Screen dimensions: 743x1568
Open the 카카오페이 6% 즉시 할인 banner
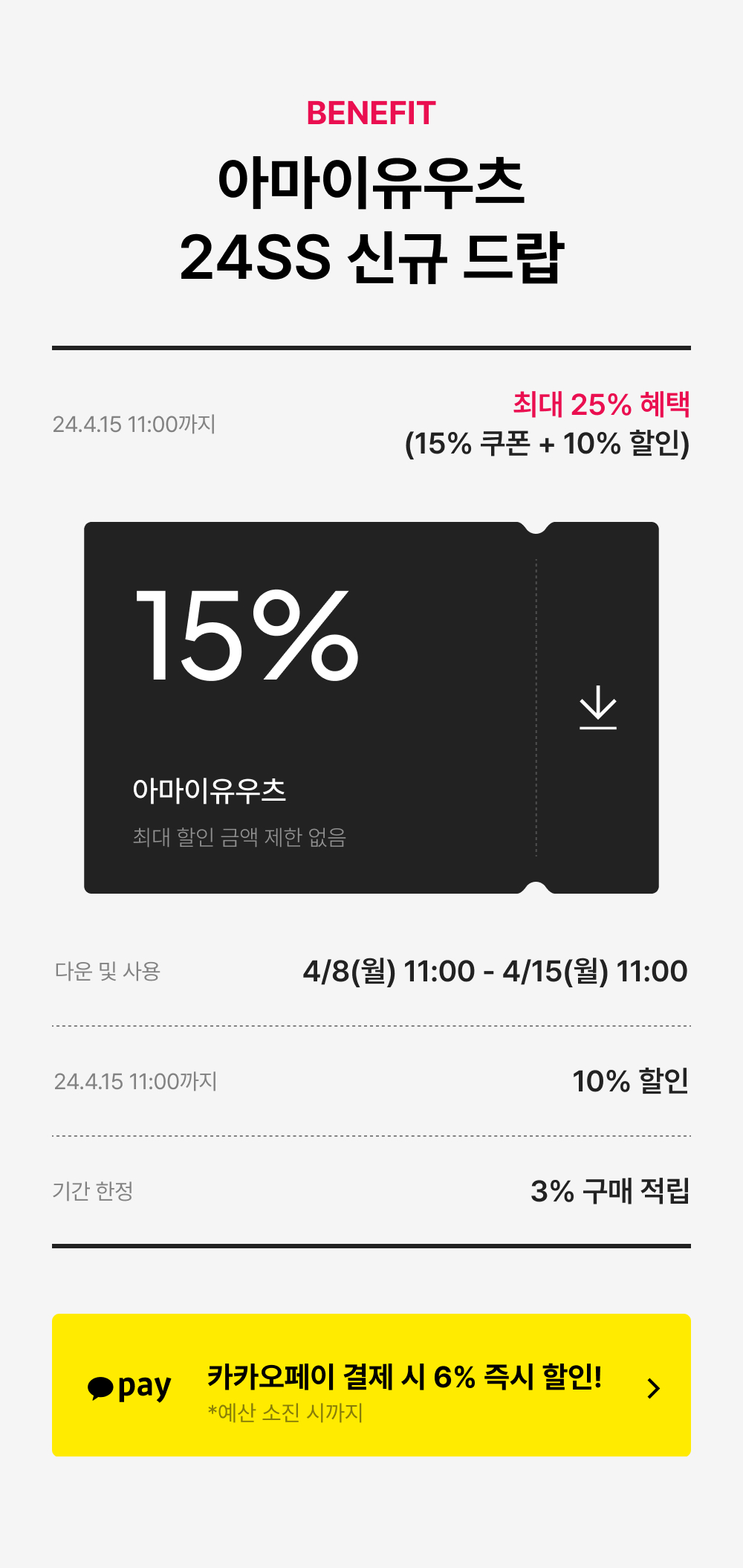371,1384
